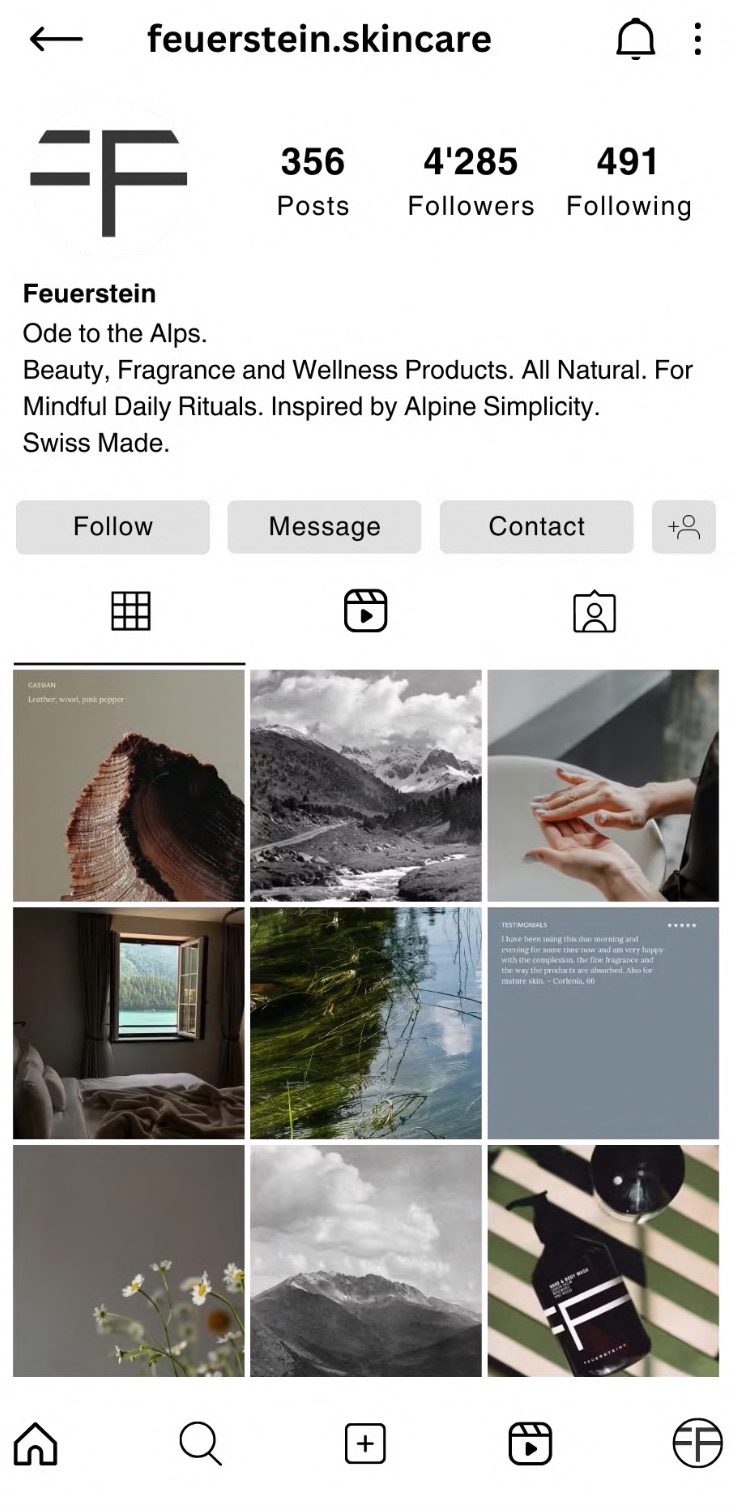
Task: Switch to the Reels tab
Action: coord(365,611)
